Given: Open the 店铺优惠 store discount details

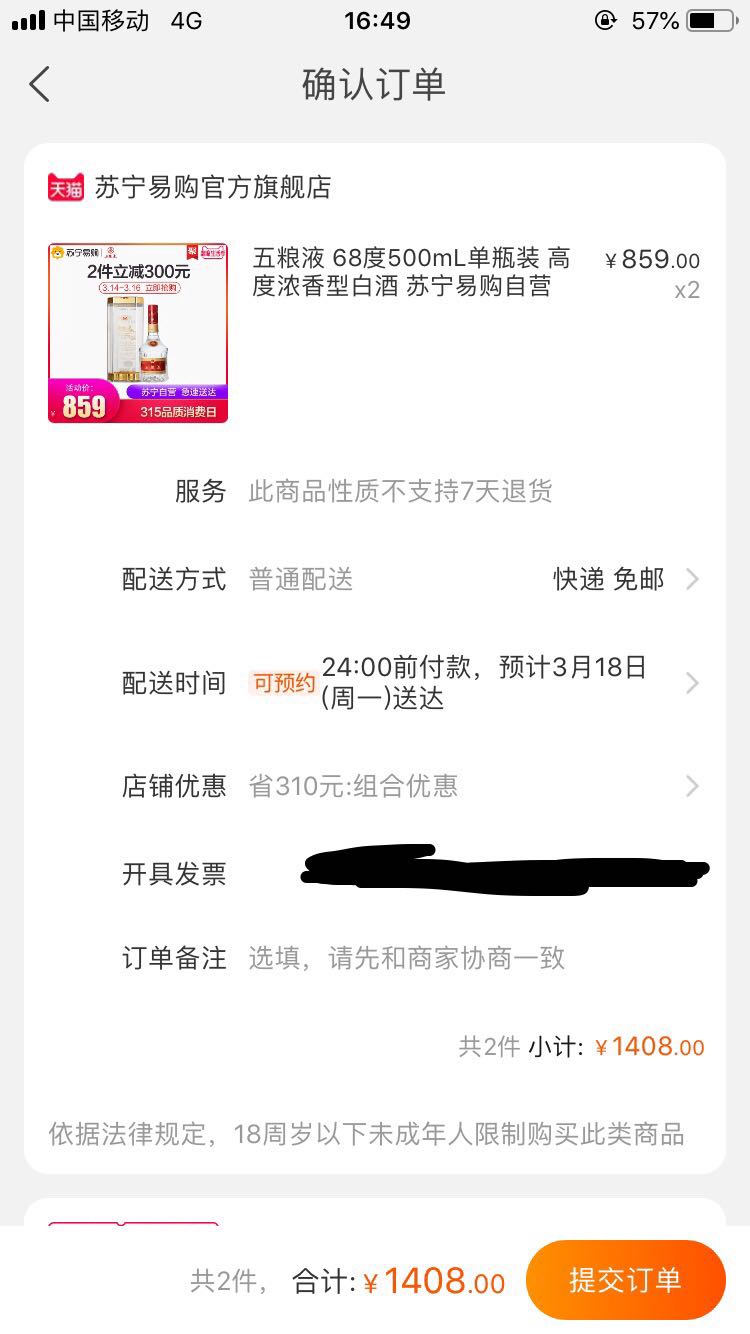Looking at the screenshot, I should tap(410, 786).
